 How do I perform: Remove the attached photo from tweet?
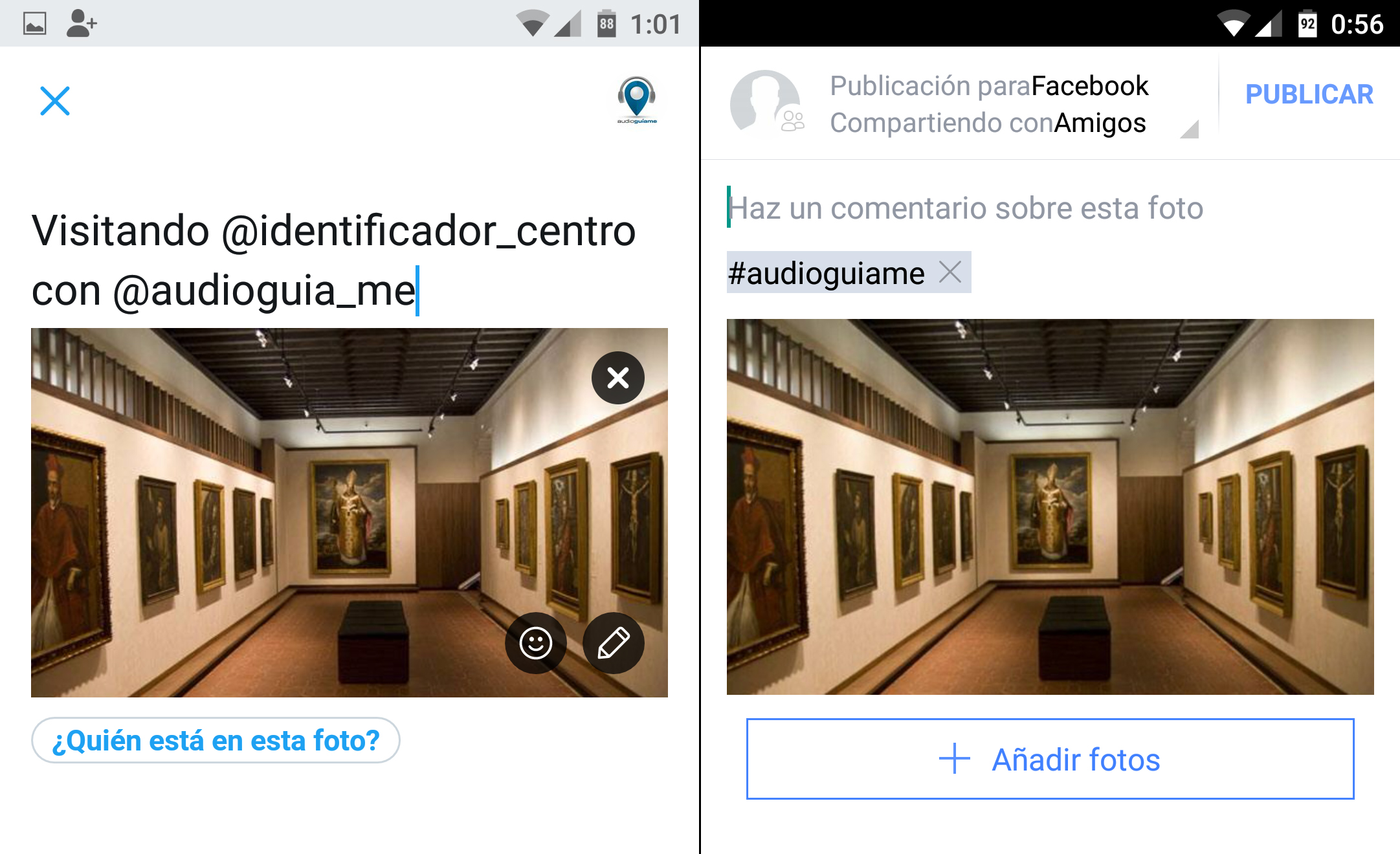(x=617, y=378)
